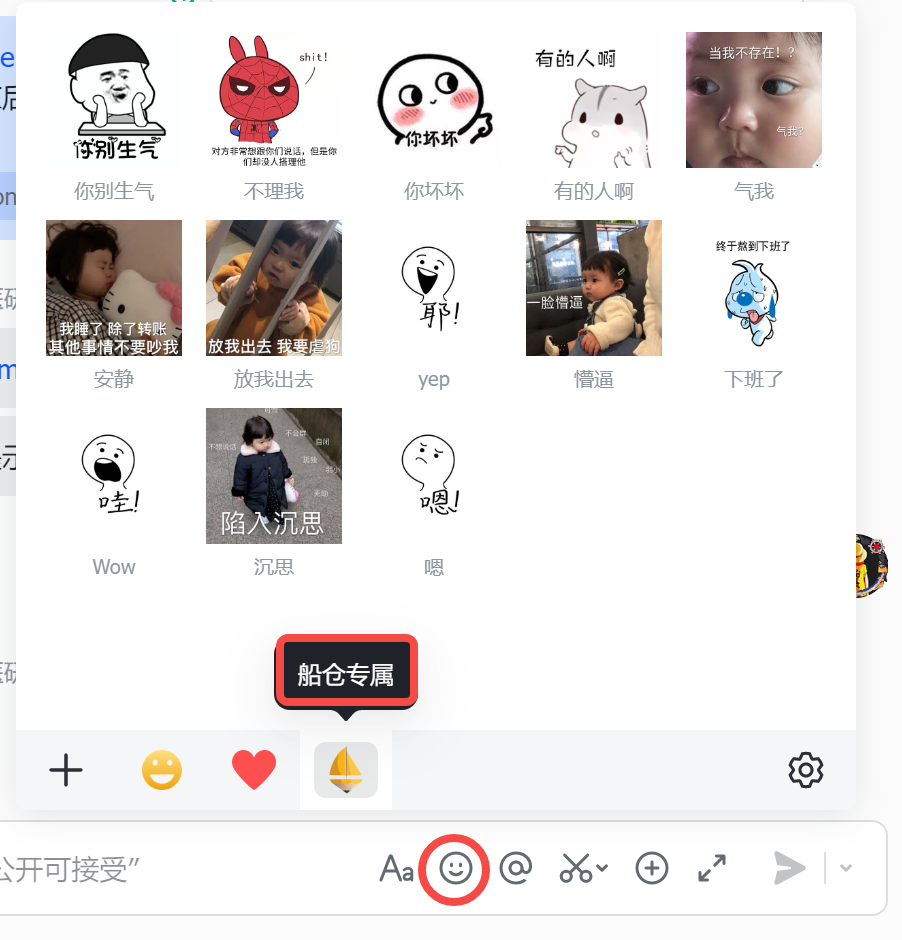Open sticker settings gear
902x940 pixels.
click(805, 770)
